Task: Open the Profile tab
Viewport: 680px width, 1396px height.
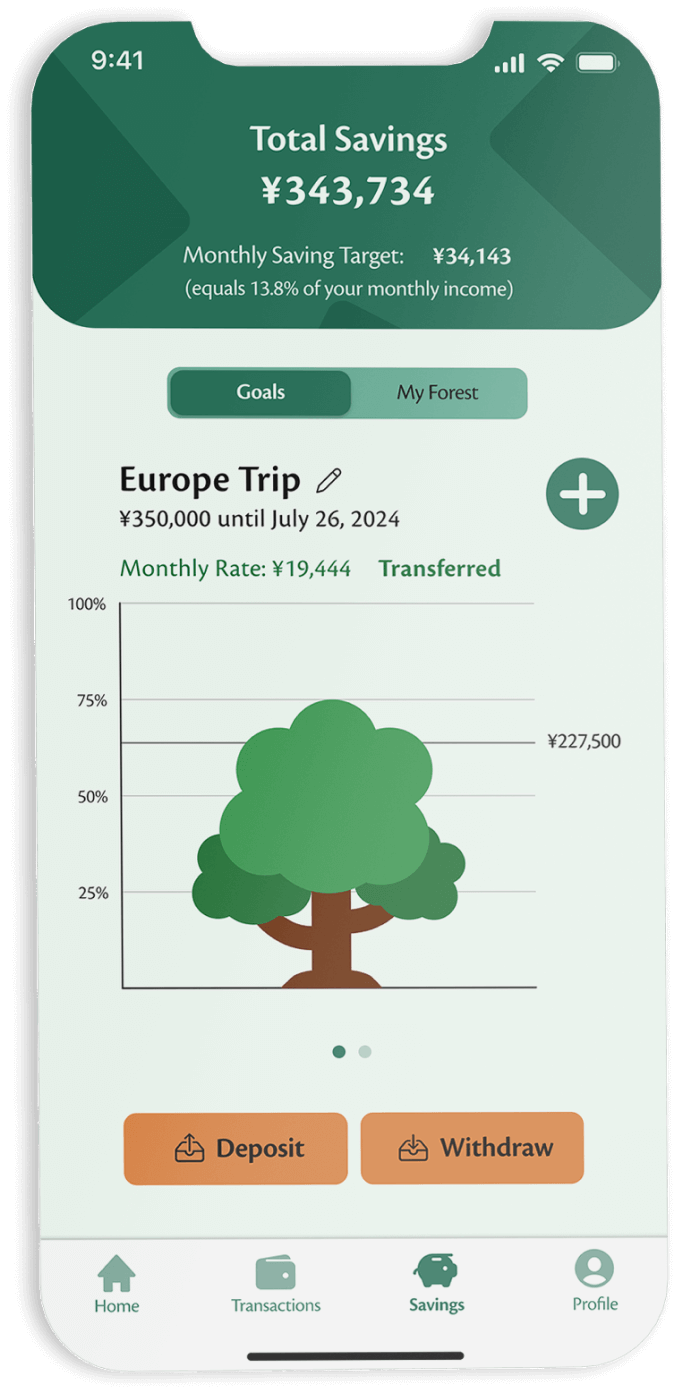Action: 595,1283
